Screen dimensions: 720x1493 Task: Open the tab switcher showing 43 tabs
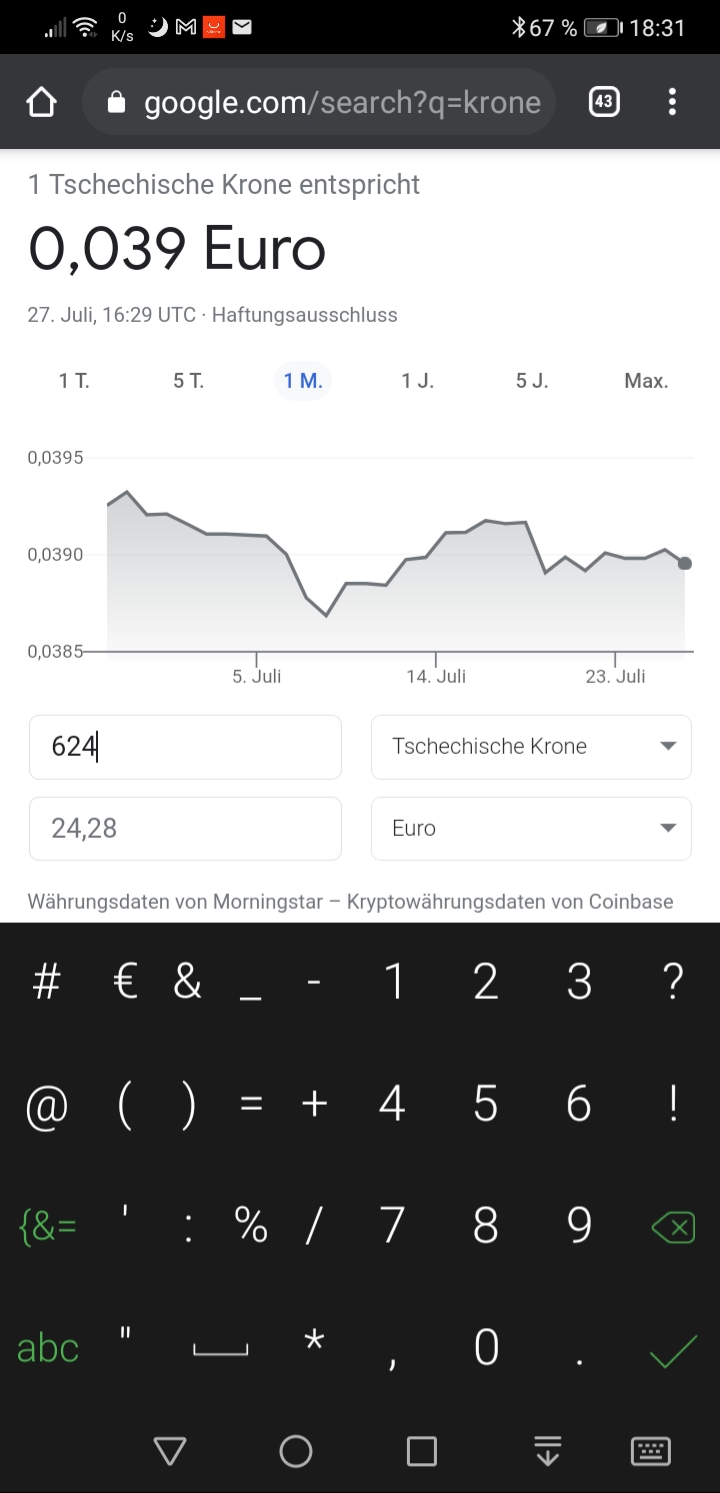(604, 101)
